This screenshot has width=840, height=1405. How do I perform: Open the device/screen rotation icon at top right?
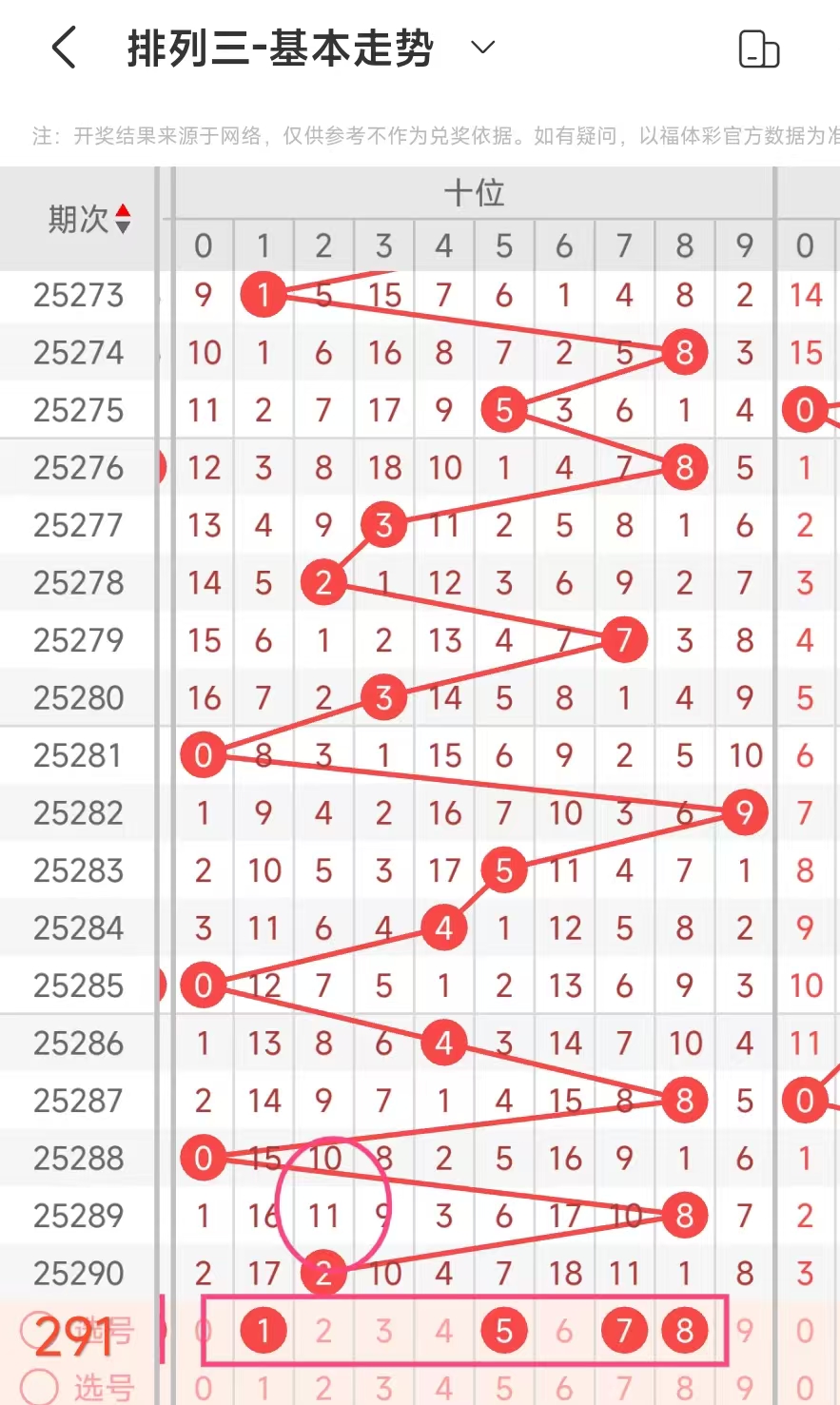coord(758,49)
